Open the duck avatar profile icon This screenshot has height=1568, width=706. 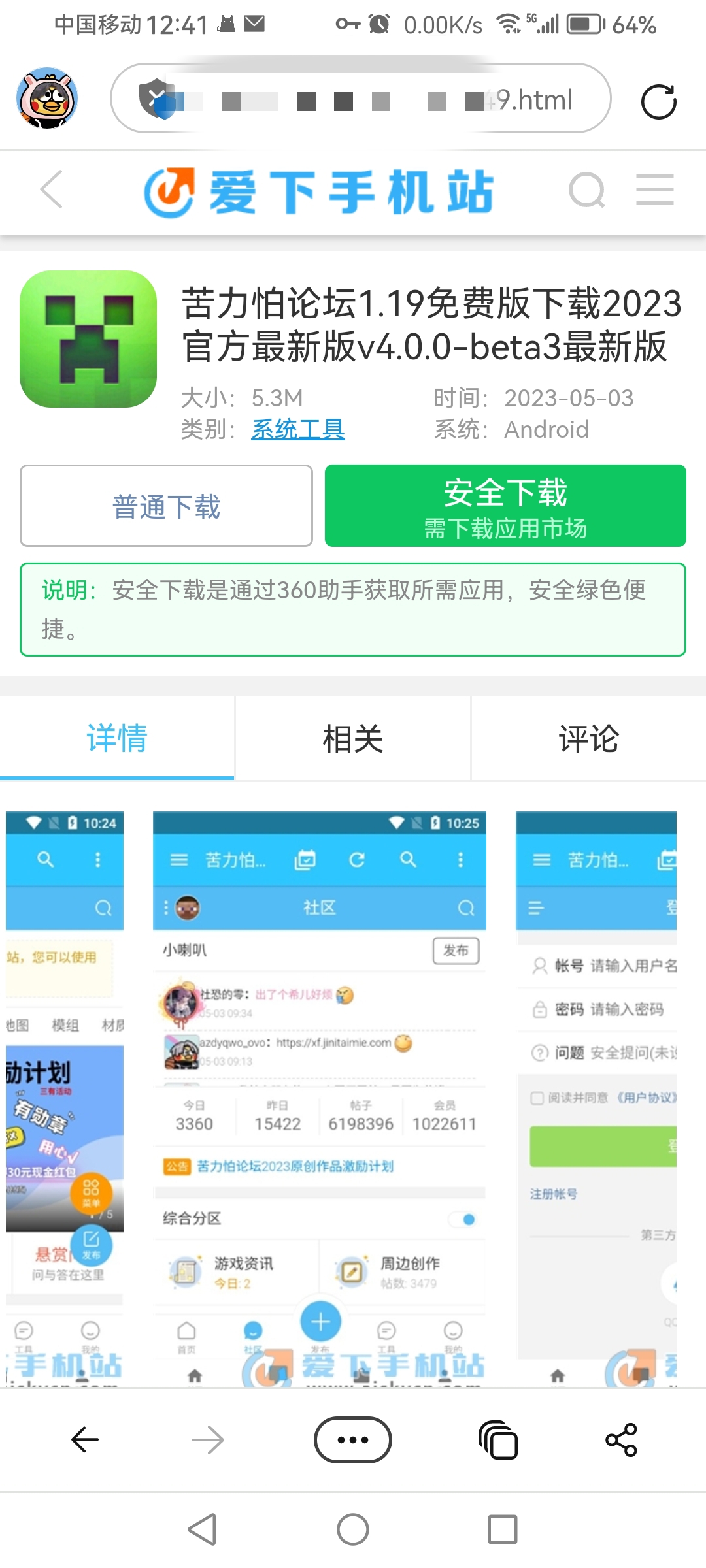(x=47, y=99)
